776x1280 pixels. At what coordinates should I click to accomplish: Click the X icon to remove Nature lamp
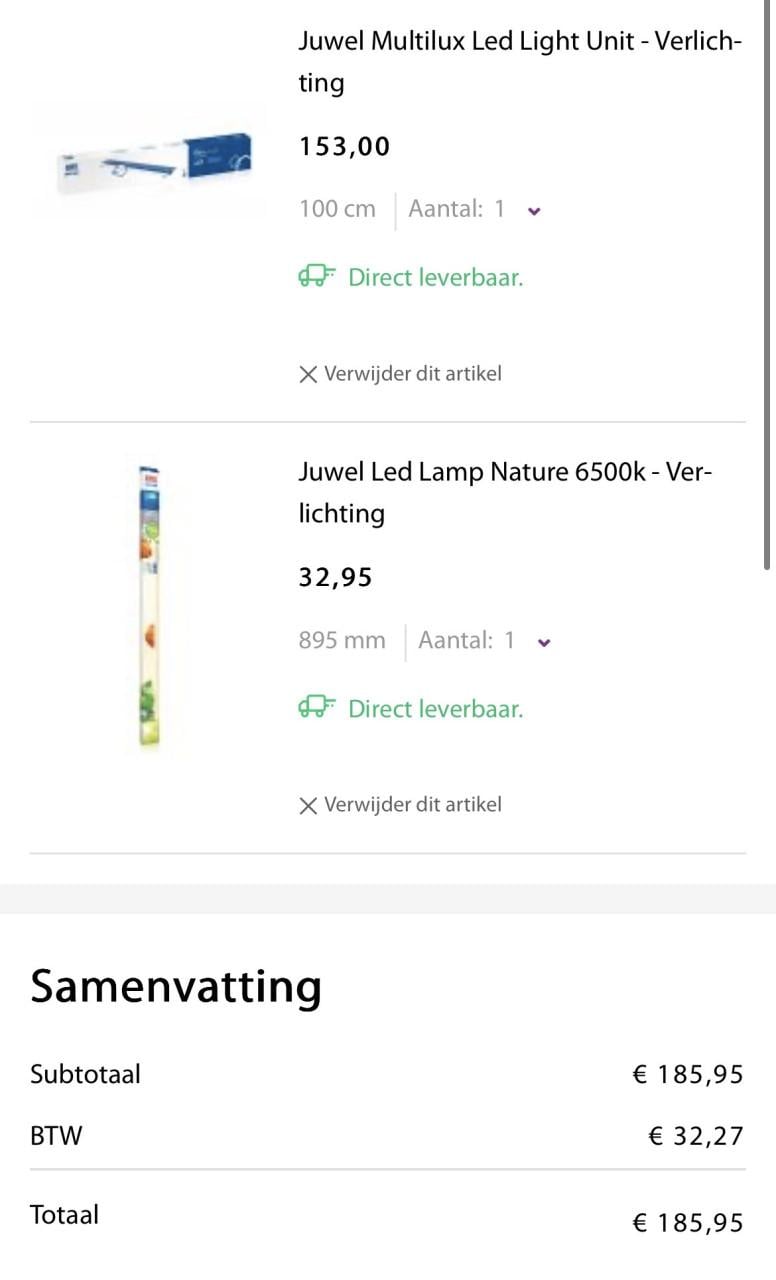[307, 804]
